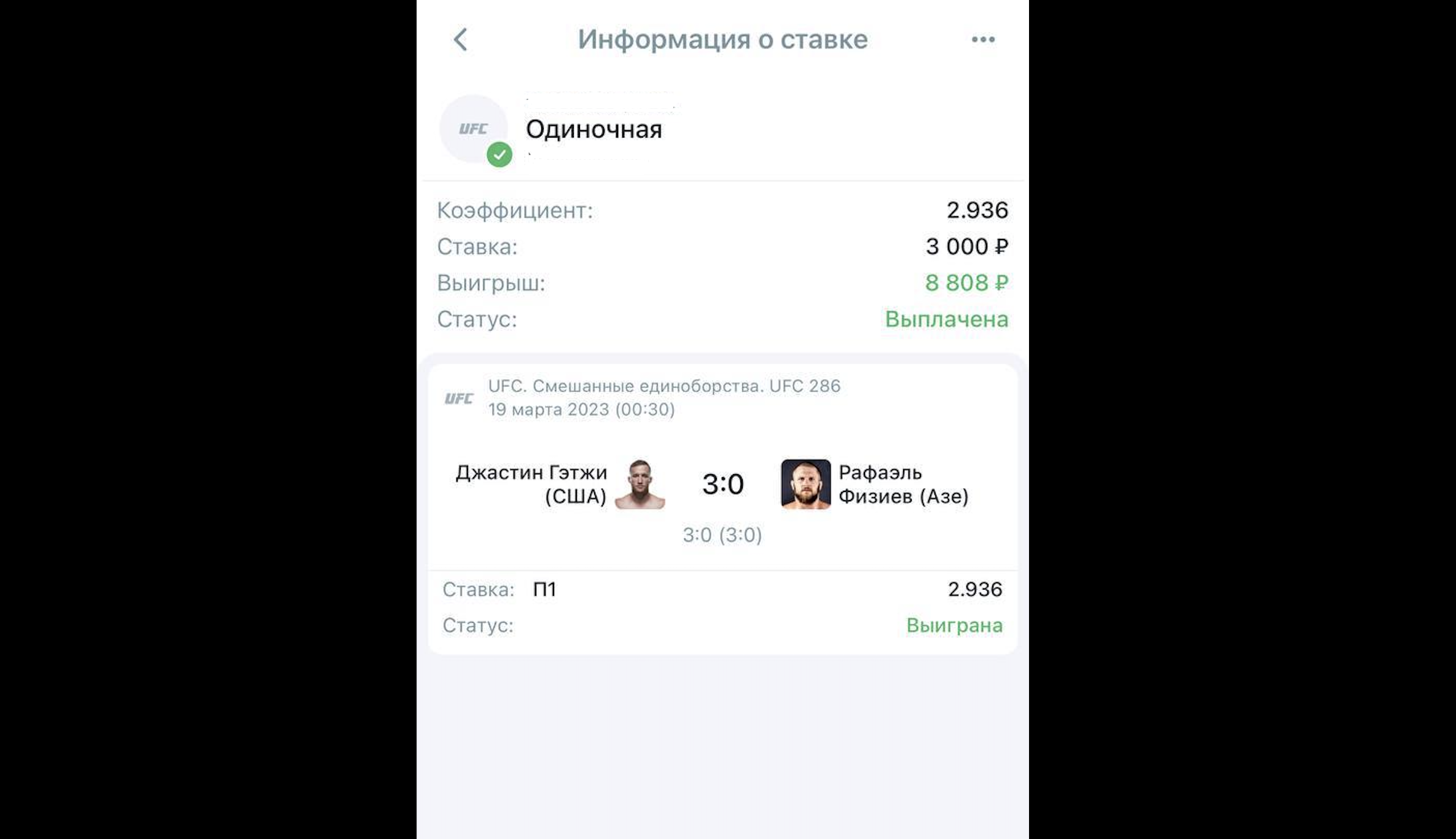1456x839 pixels.
Task: Open the Гэтжи vs Физиев event card
Action: click(722, 485)
